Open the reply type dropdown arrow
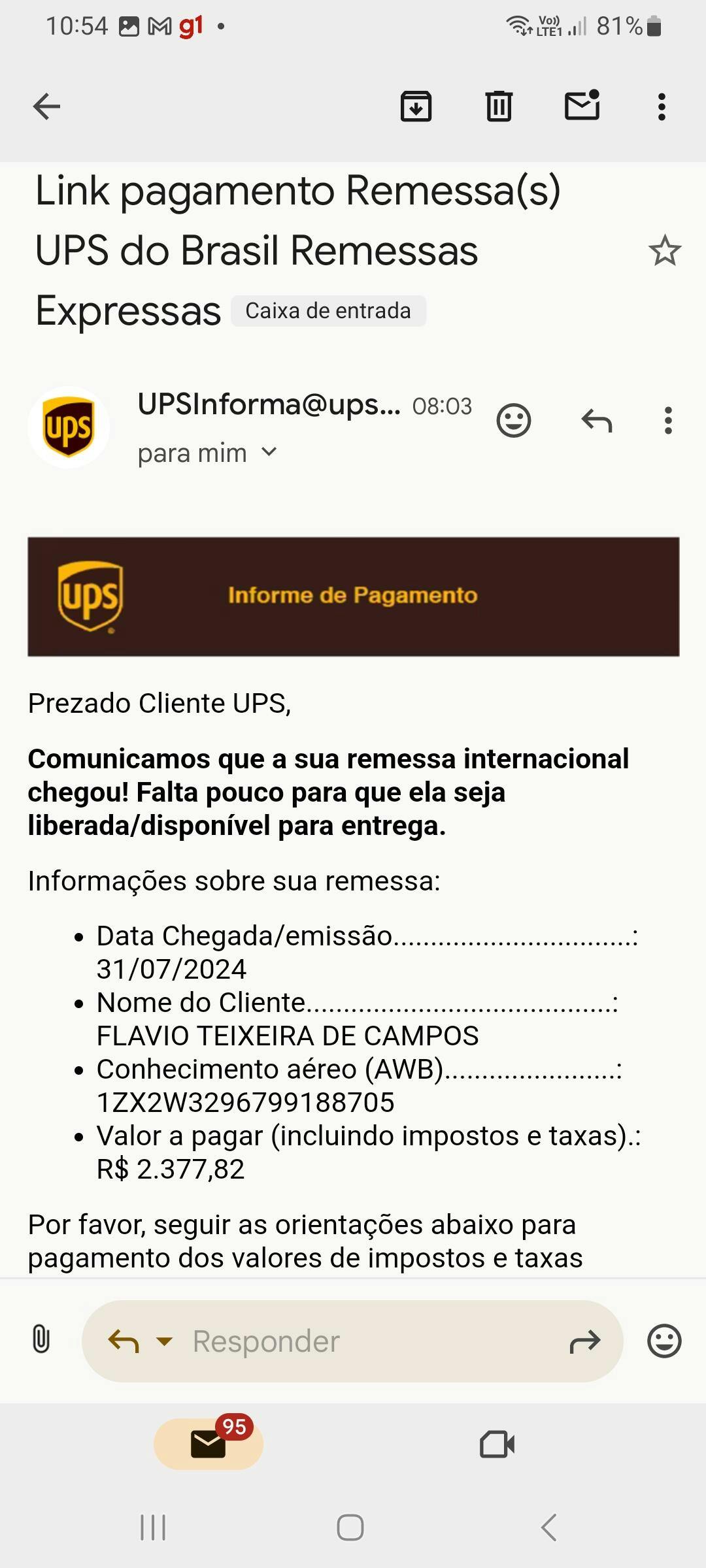Viewport: 706px width, 1568px height. pos(164,1341)
